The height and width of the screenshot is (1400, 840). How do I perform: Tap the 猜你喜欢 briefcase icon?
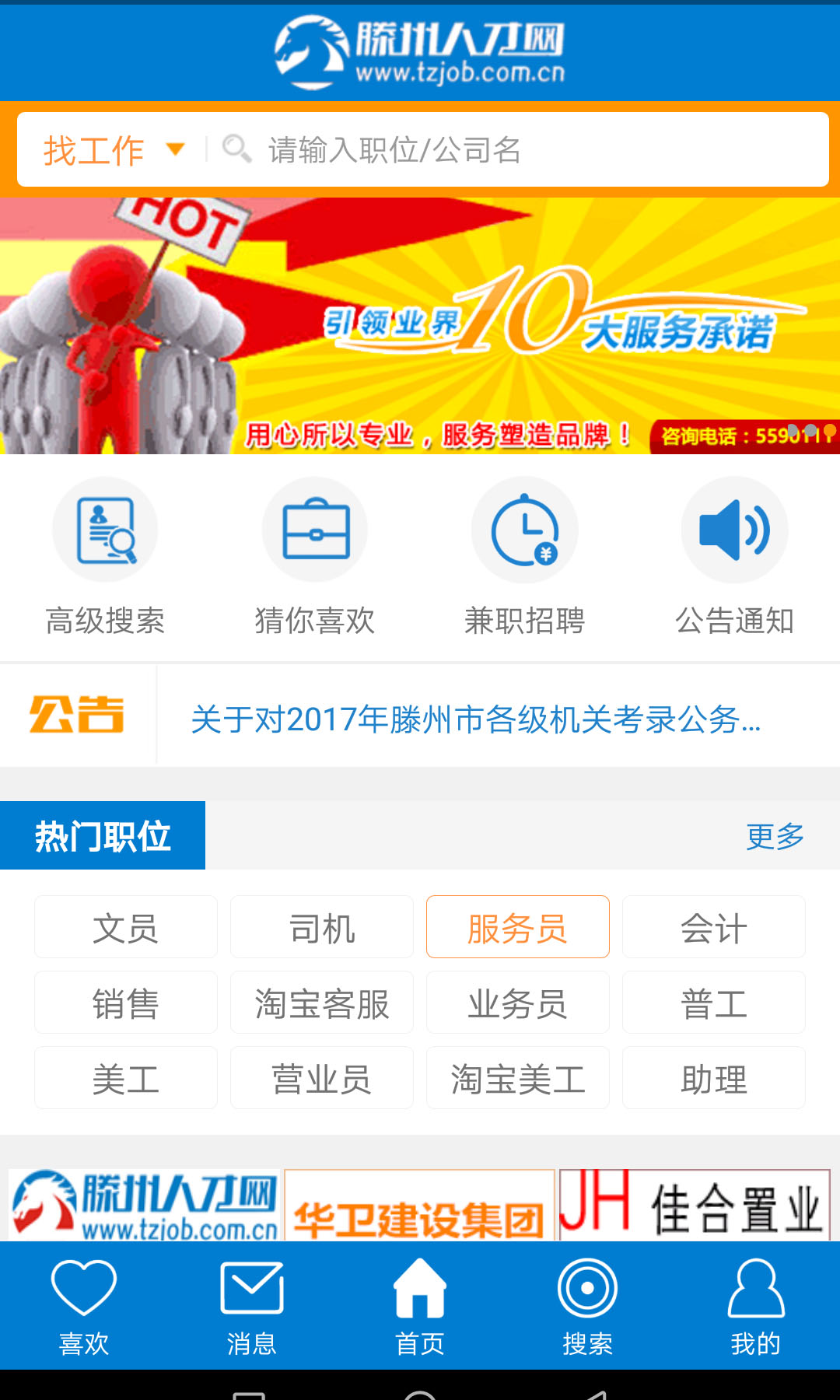point(315,530)
